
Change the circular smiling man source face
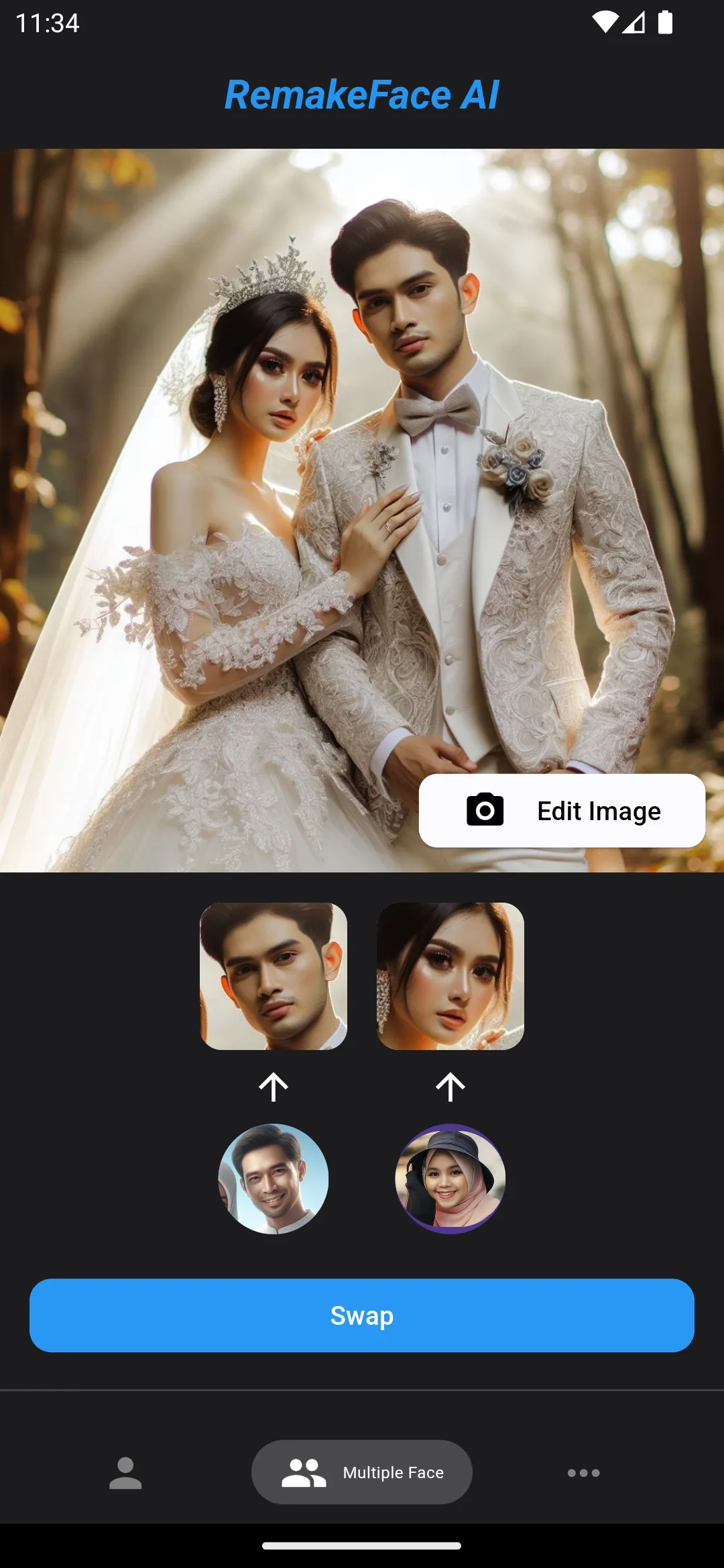[274, 1179]
